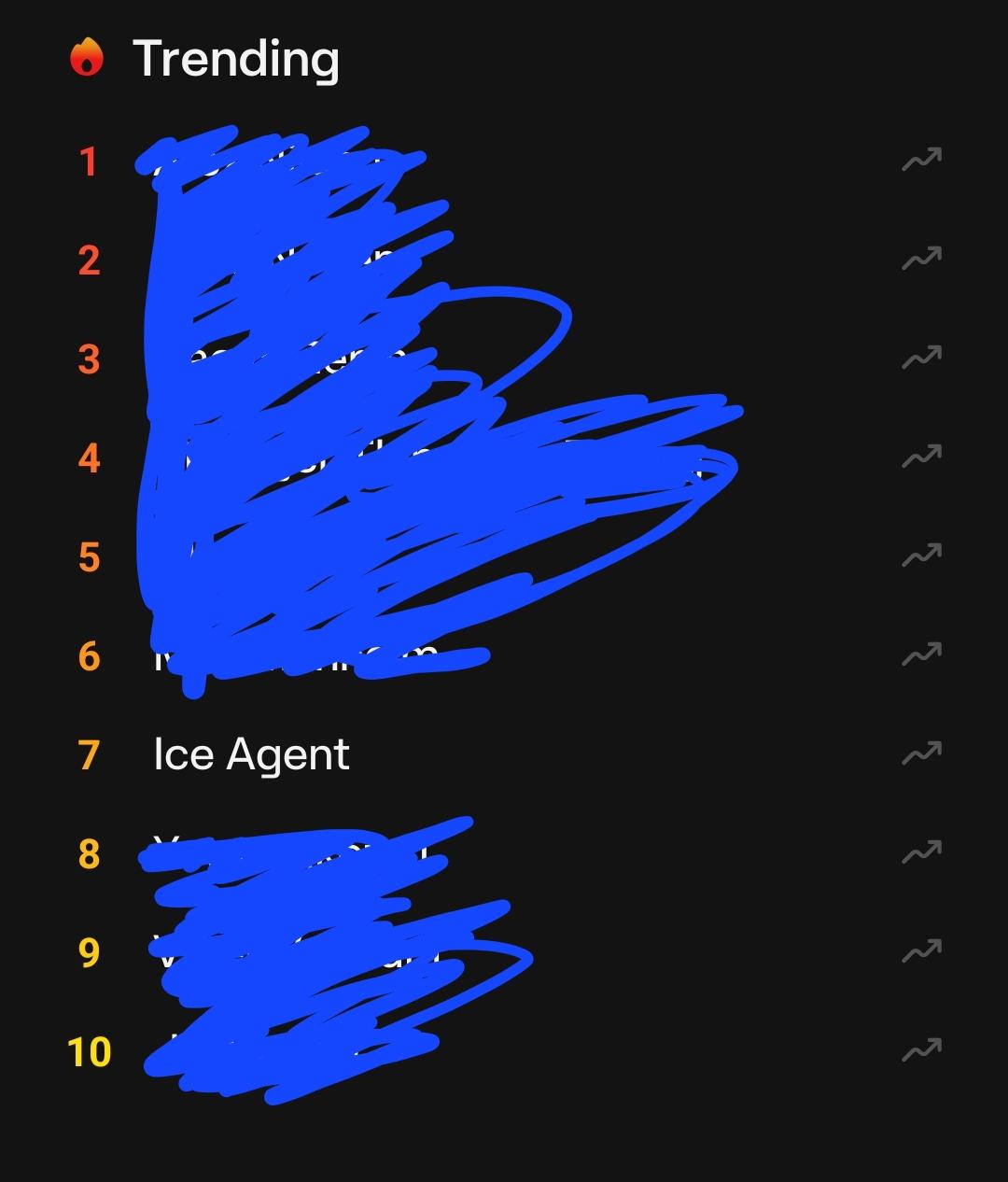Choose the trending row numbered 5
Image resolution: width=1008 pixels, height=1182 pixels.
pyautogui.click(x=280, y=557)
